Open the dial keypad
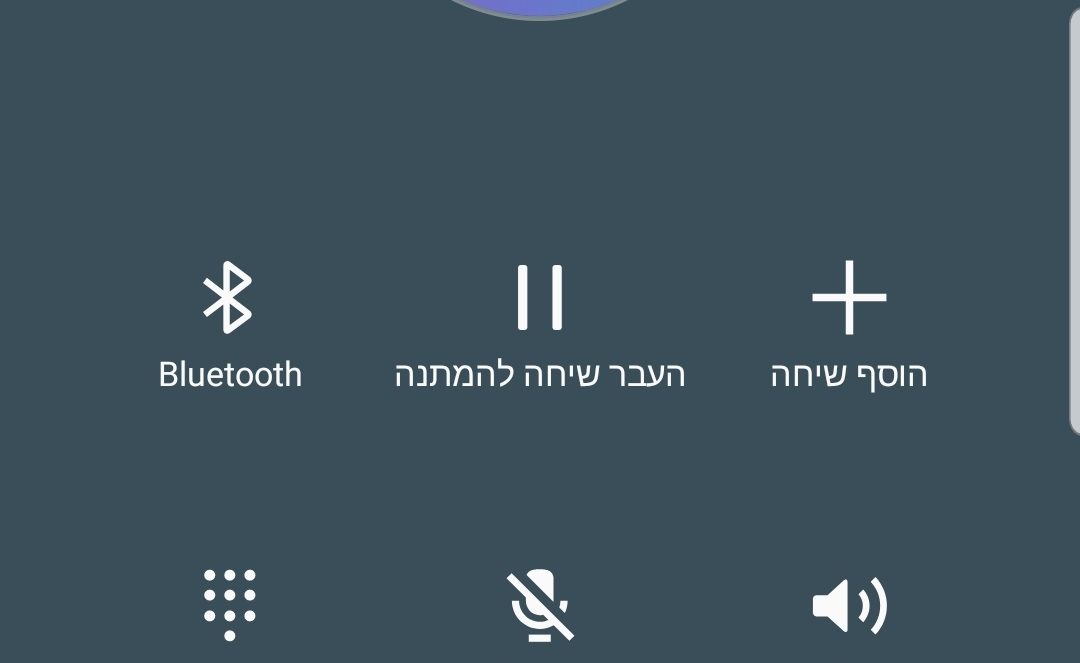The width and height of the screenshot is (1080, 663). (229, 604)
